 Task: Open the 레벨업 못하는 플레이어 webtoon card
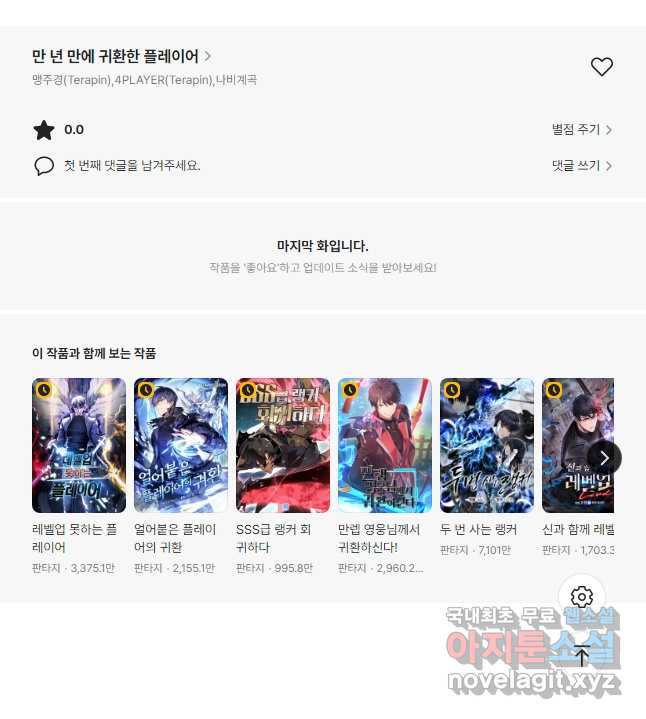tap(79, 445)
